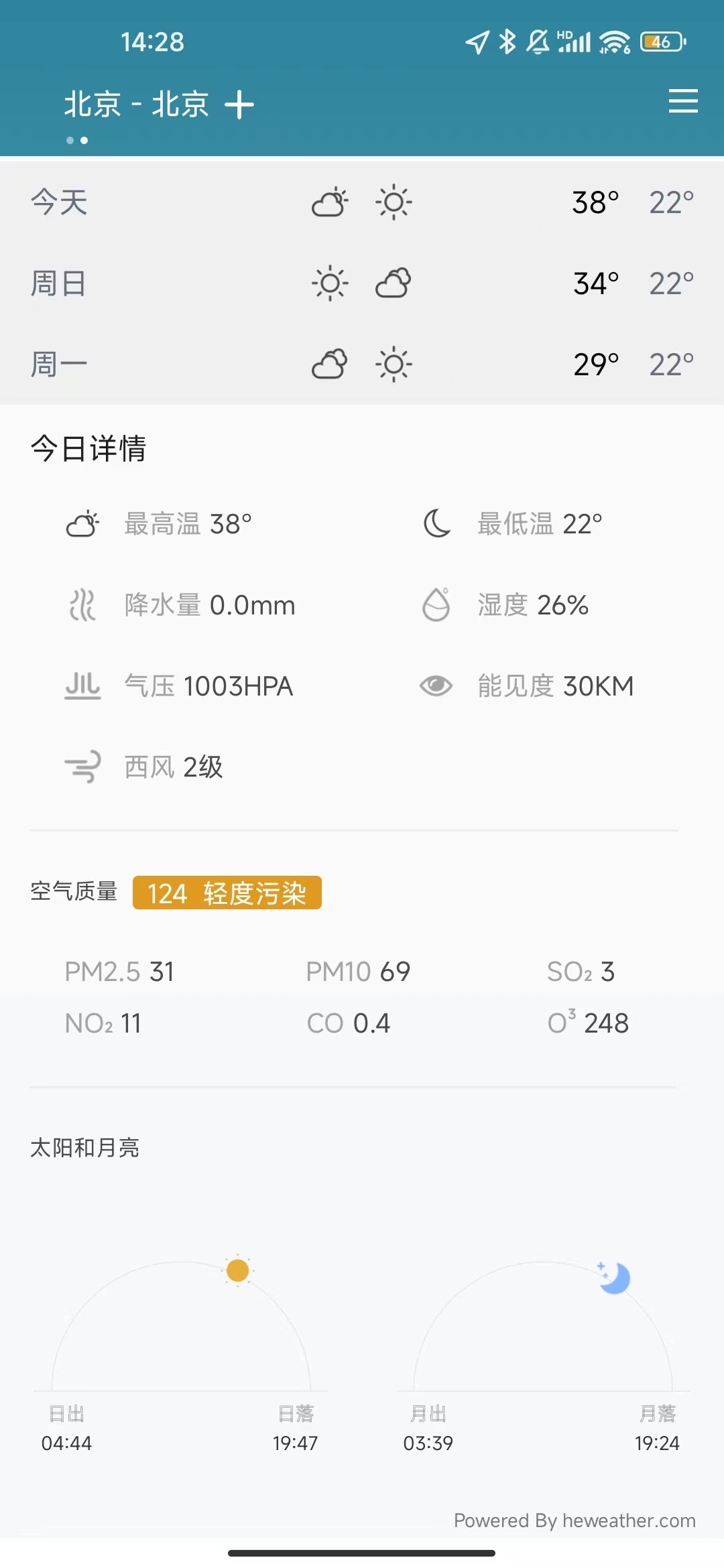Tap the 周一 forecast row
The image size is (724, 1568).
coord(362,363)
